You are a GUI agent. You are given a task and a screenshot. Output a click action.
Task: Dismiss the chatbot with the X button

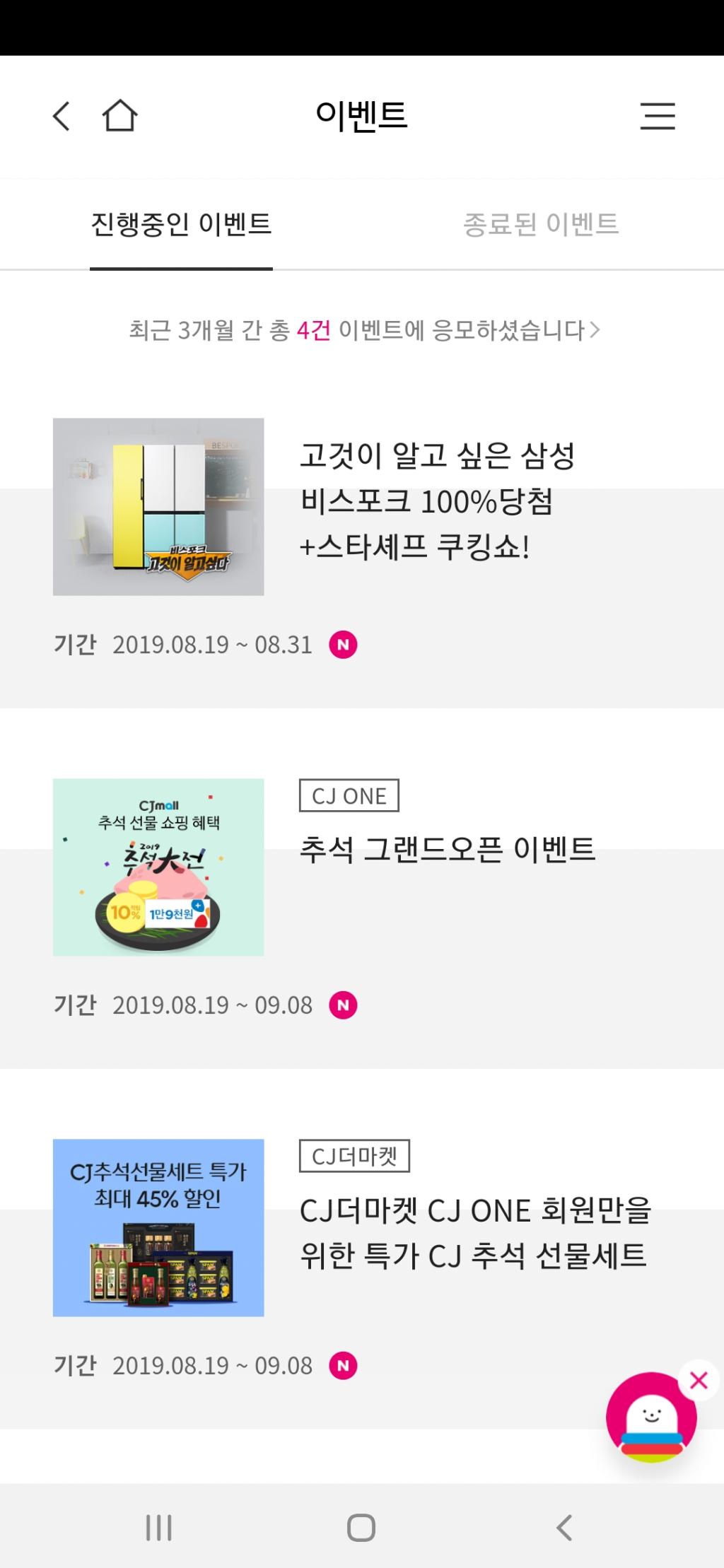[697, 1380]
